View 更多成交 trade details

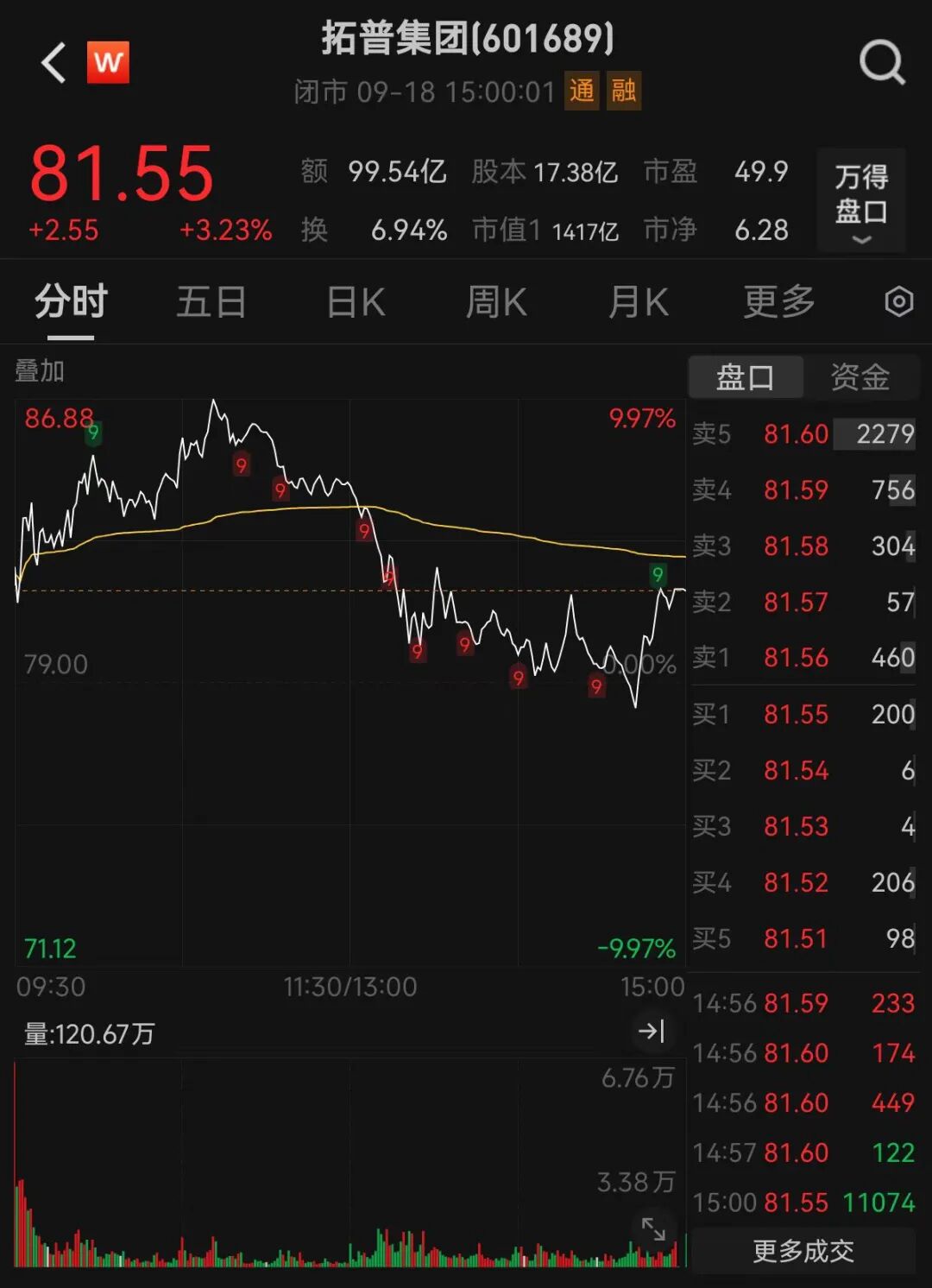[803, 1251]
